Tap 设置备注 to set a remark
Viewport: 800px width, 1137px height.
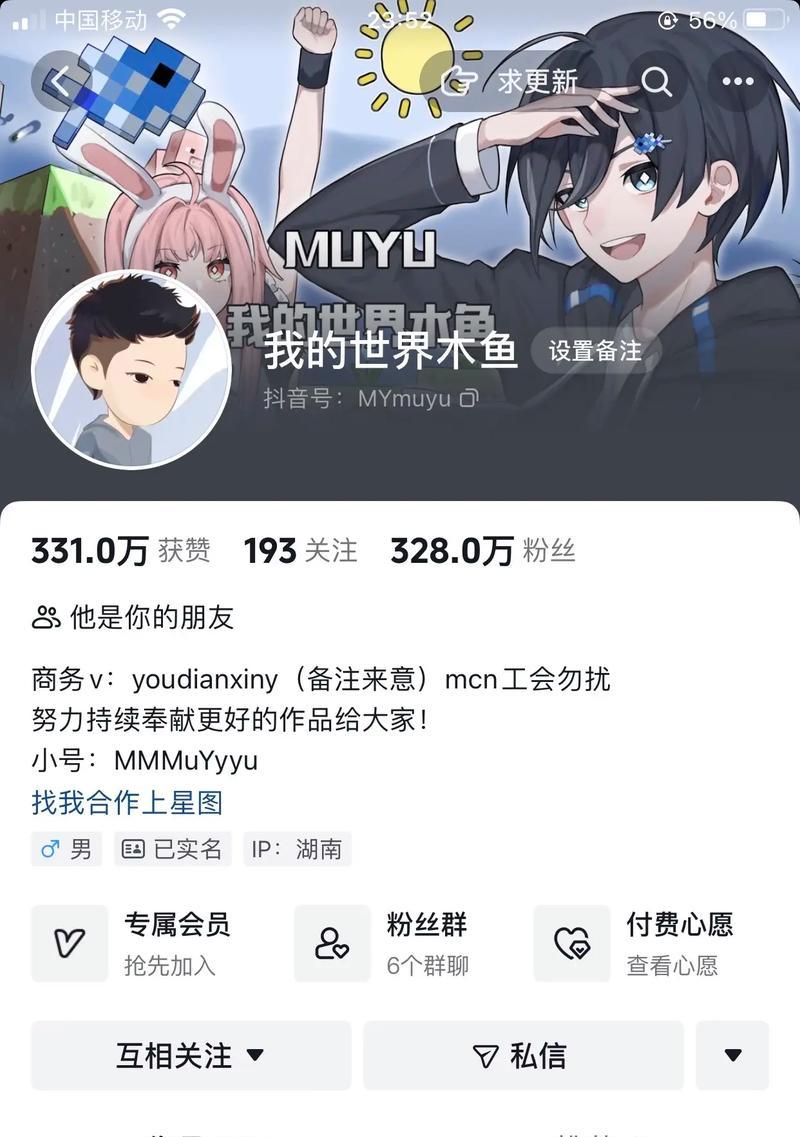click(x=594, y=351)
